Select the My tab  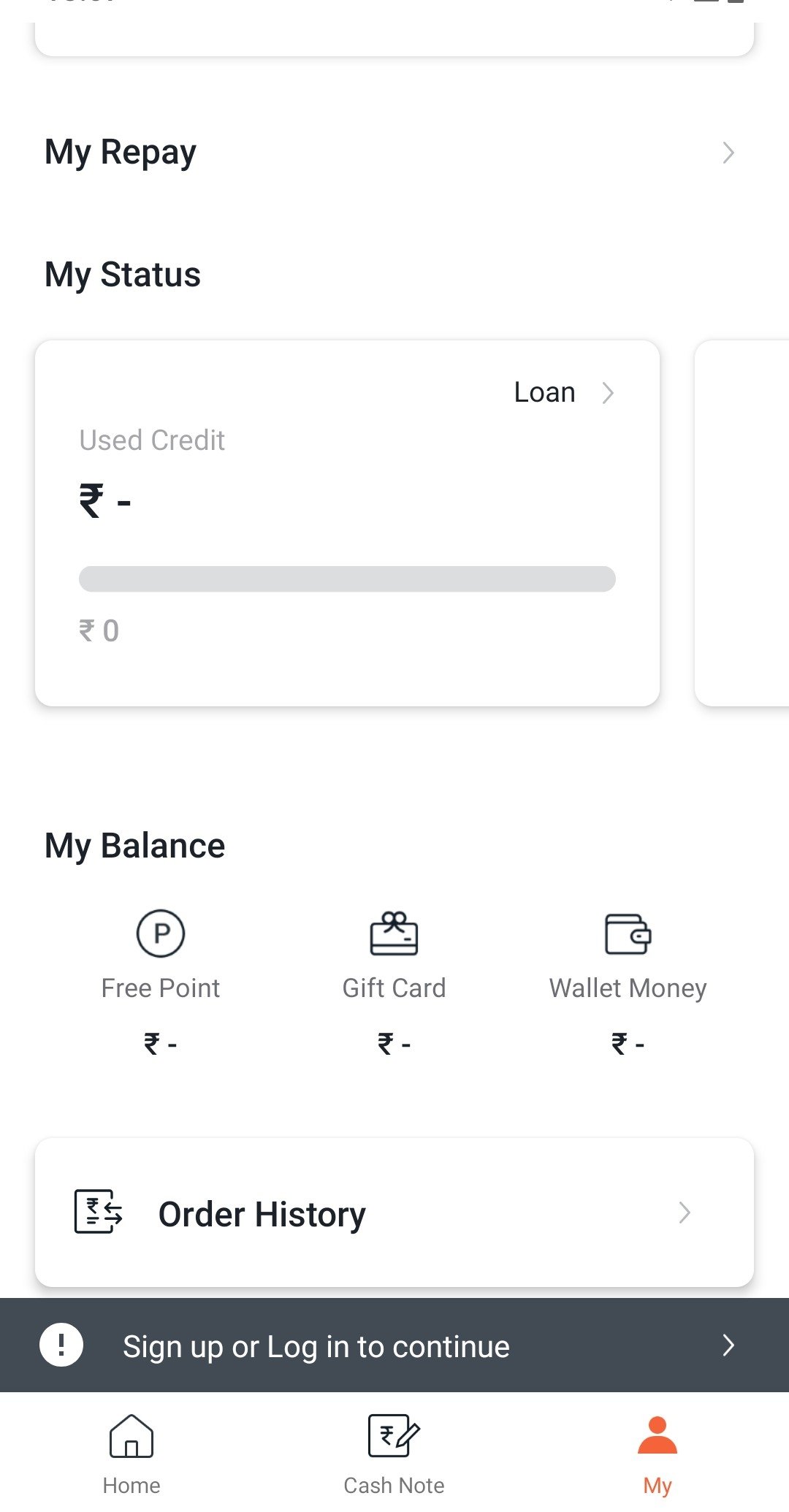pos(657,1454)
